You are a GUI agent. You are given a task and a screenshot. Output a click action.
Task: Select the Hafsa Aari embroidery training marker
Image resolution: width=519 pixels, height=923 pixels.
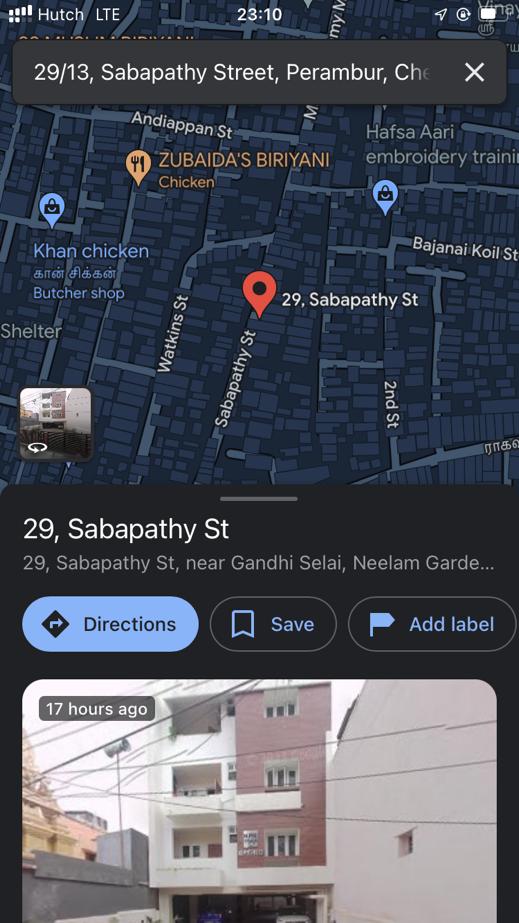[385, 197]
